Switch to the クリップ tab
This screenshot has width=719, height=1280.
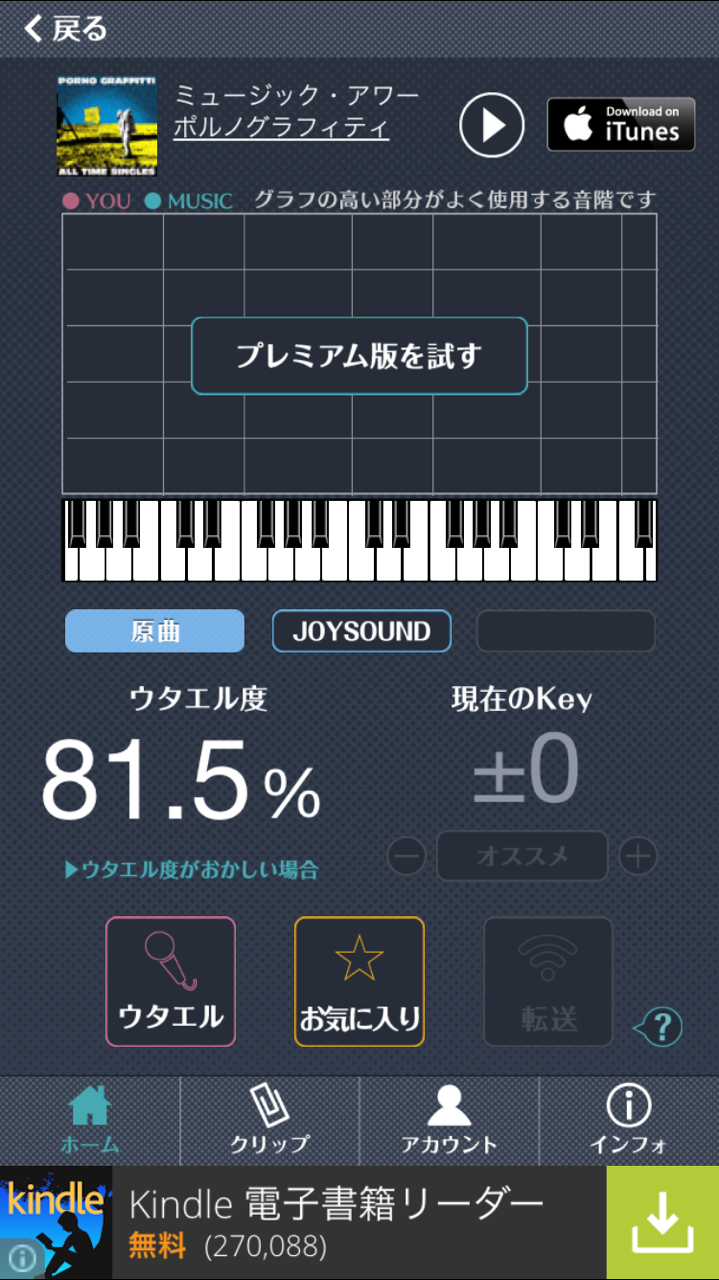(269, 1120)
